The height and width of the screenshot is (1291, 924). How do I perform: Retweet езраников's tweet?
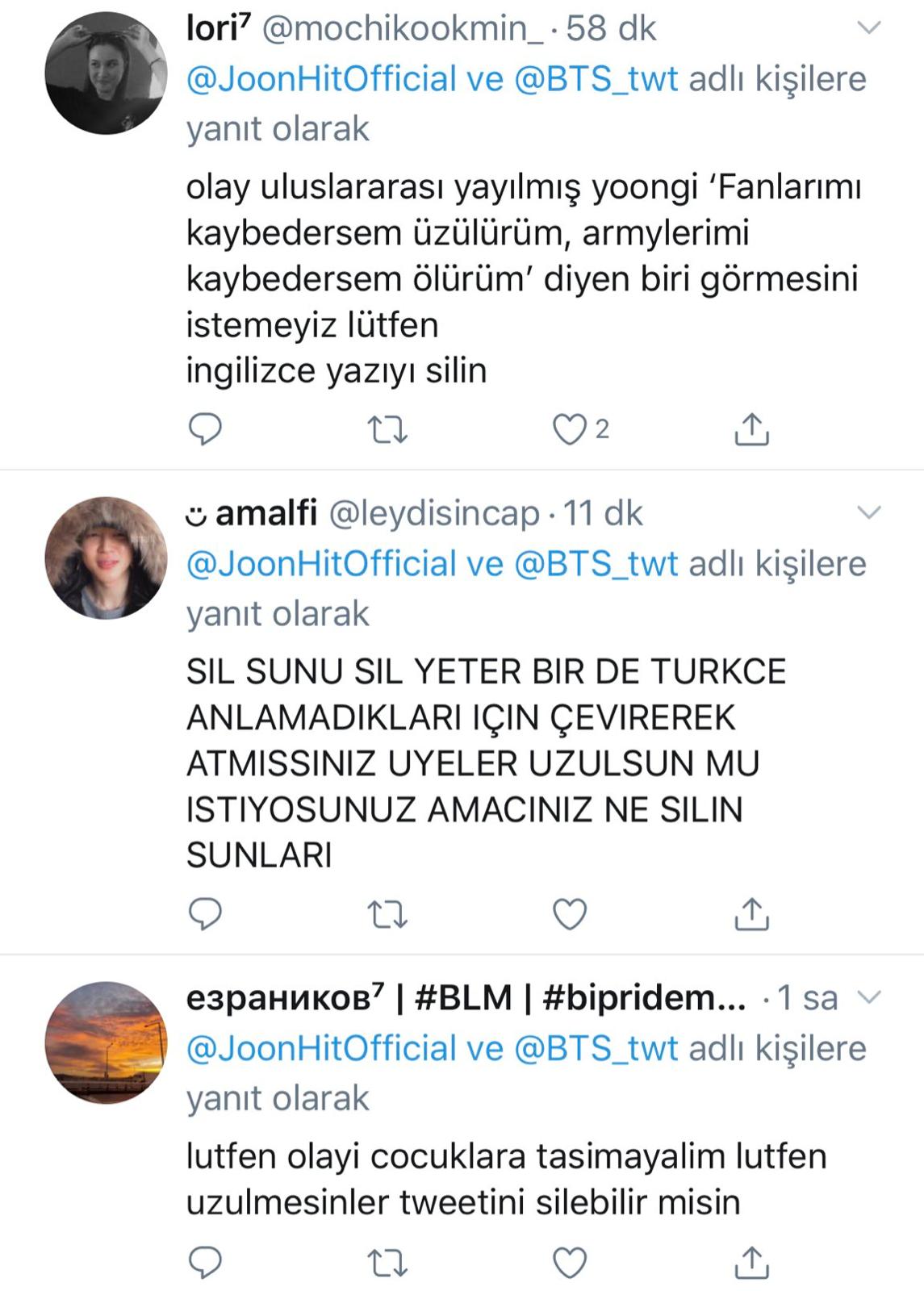[x=387, y=1264]
